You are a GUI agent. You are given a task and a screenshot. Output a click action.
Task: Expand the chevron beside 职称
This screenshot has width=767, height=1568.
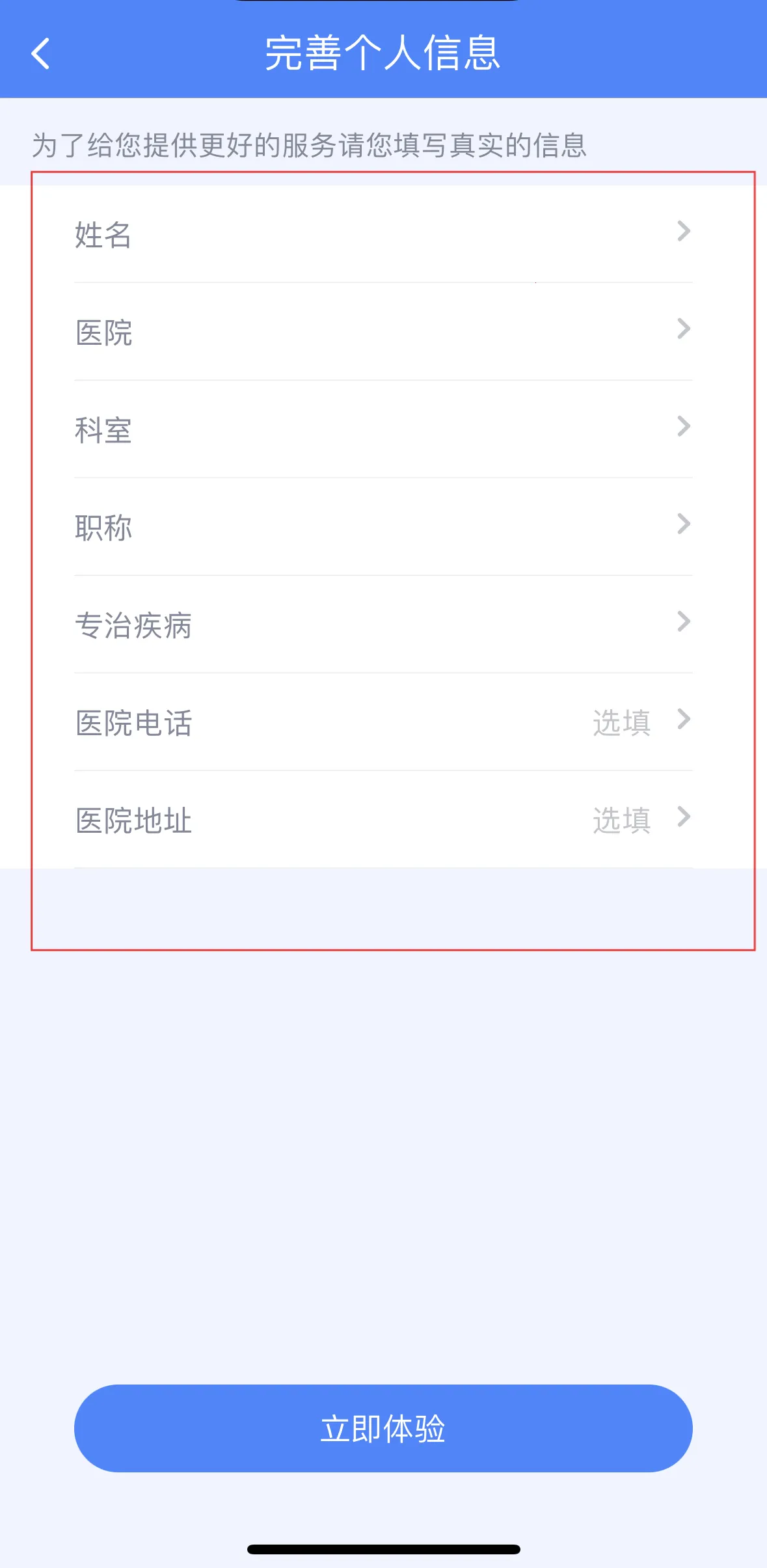684,524
